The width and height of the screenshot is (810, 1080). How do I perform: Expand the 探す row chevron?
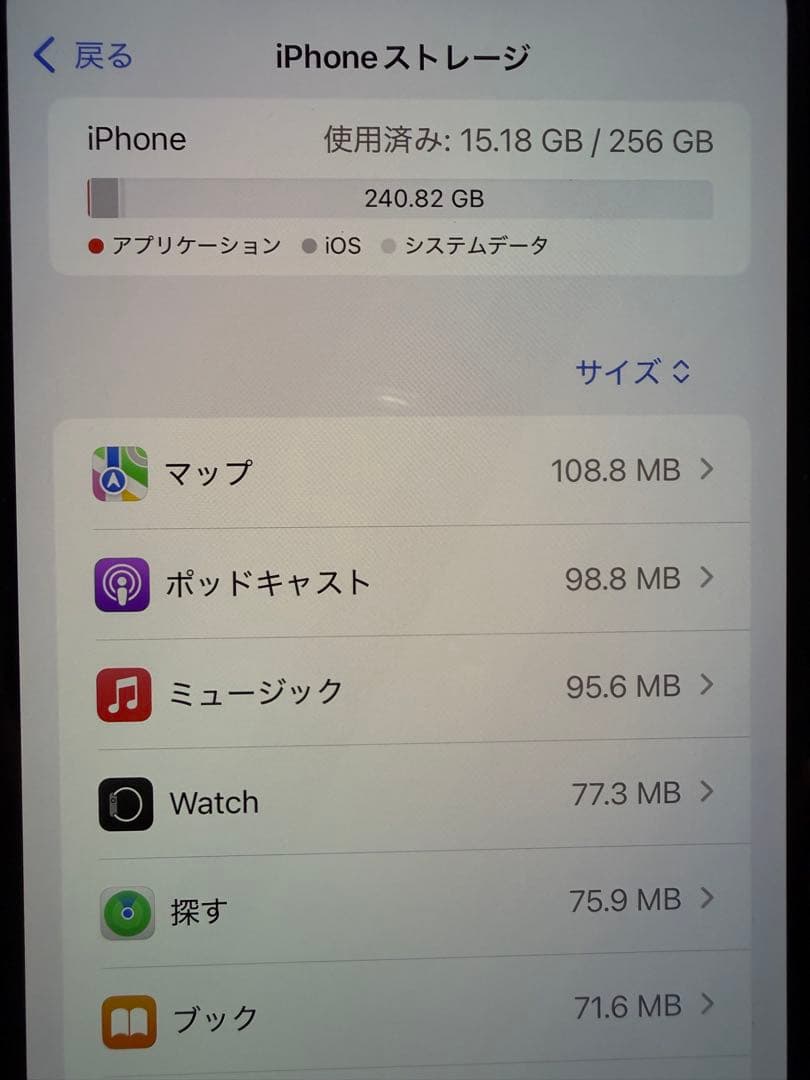coord(707,898)
